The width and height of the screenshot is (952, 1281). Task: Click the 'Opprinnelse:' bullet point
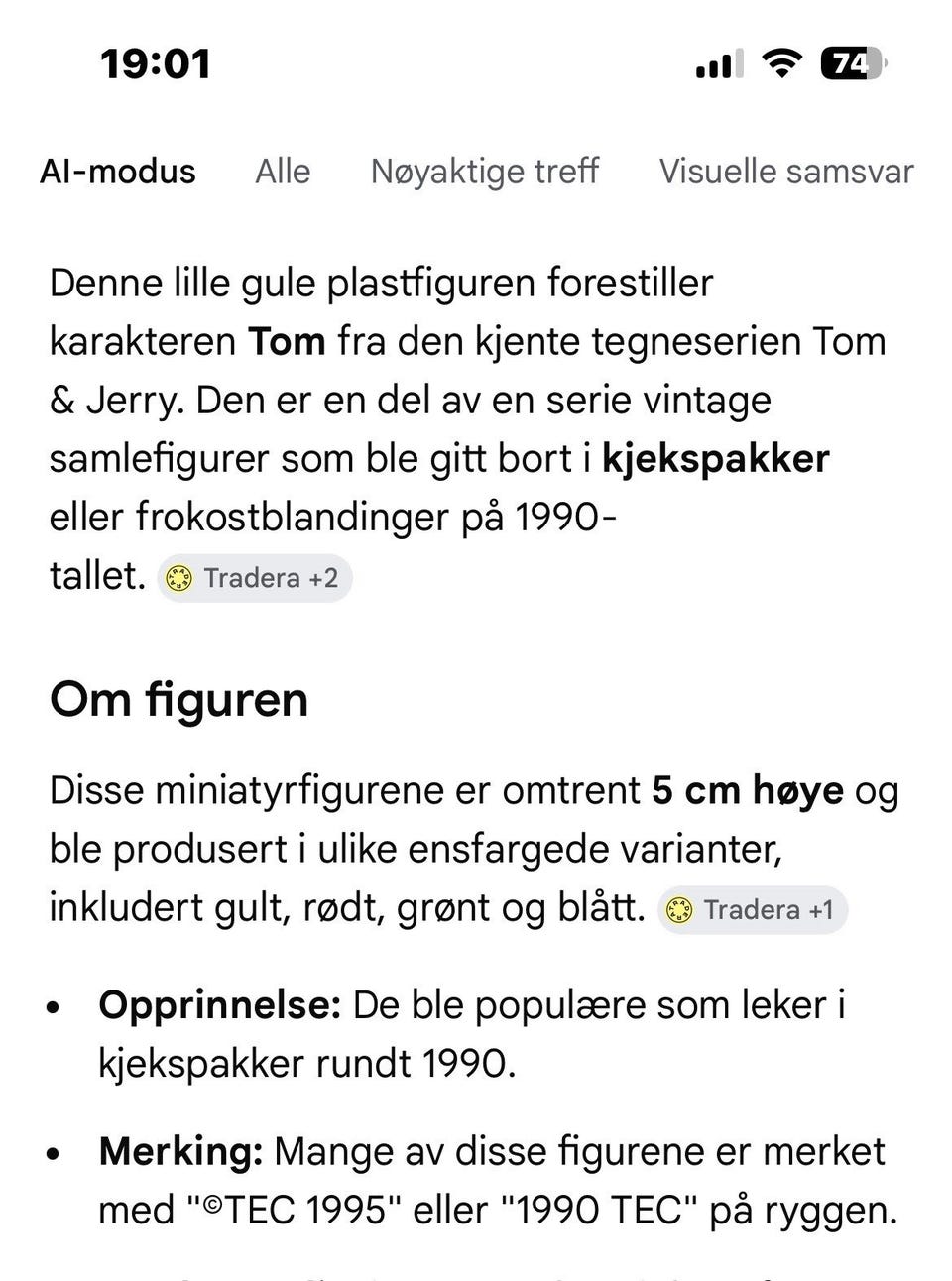[220, 1004]
